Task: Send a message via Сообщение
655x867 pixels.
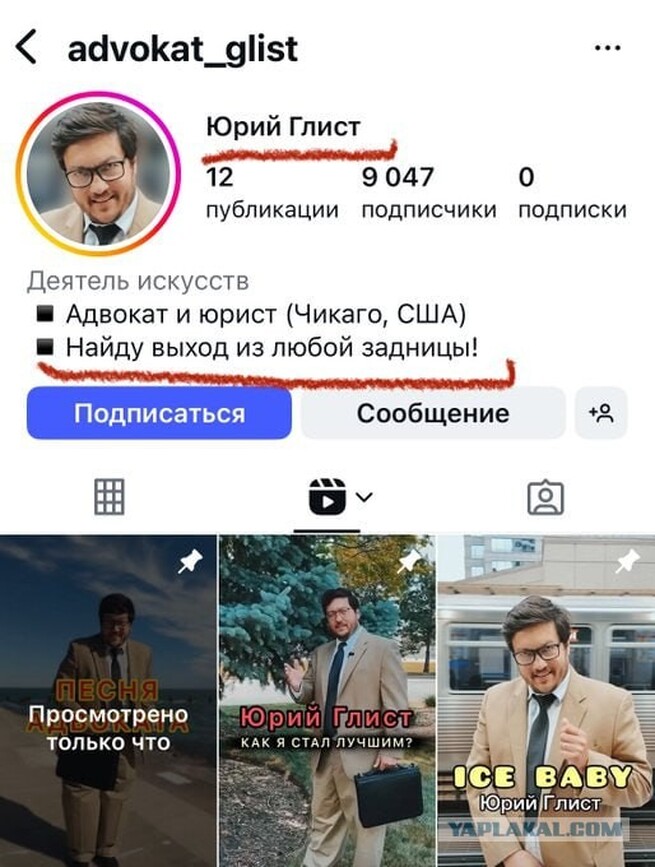Action: pyautogui.click(x=433, y=413)
